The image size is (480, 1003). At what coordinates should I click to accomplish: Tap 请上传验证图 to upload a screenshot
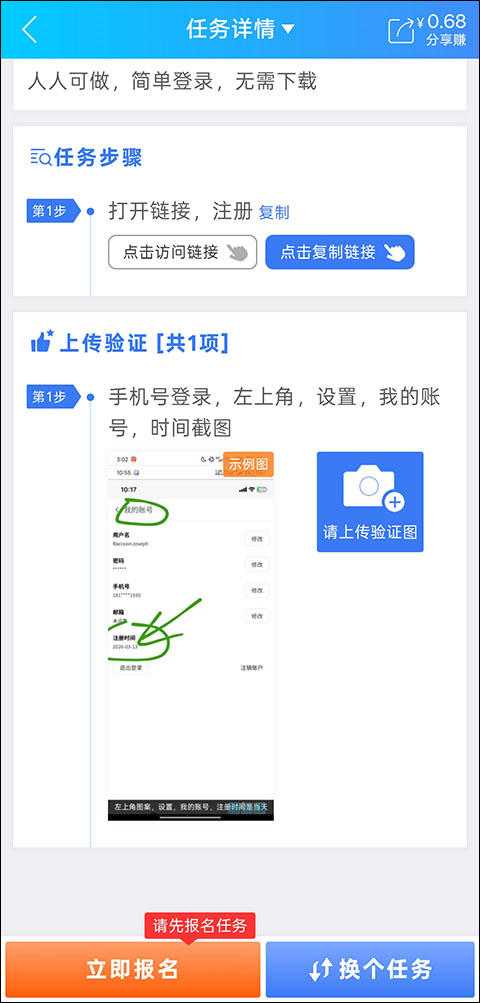[370, 502]
